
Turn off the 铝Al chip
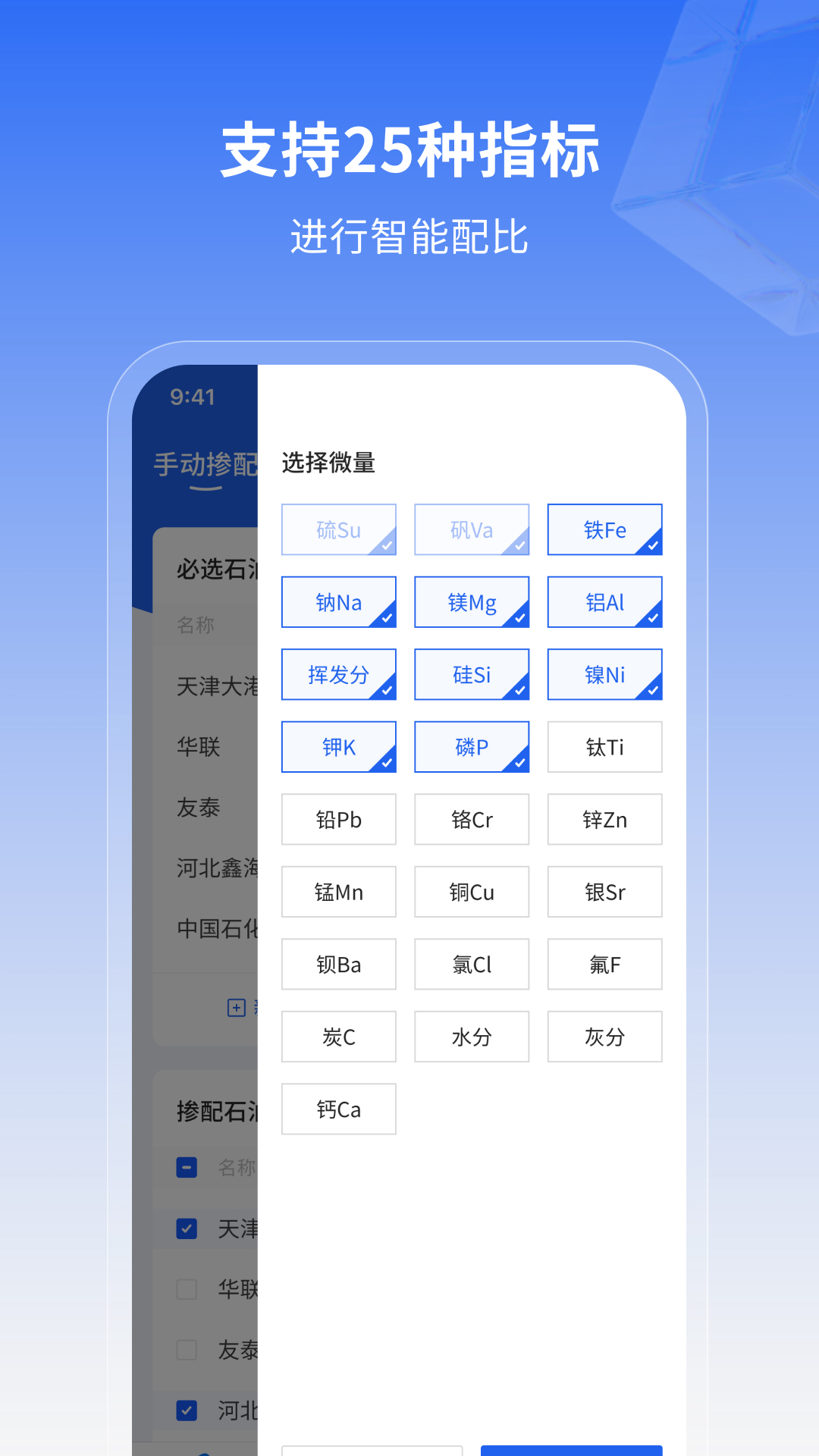604,602
